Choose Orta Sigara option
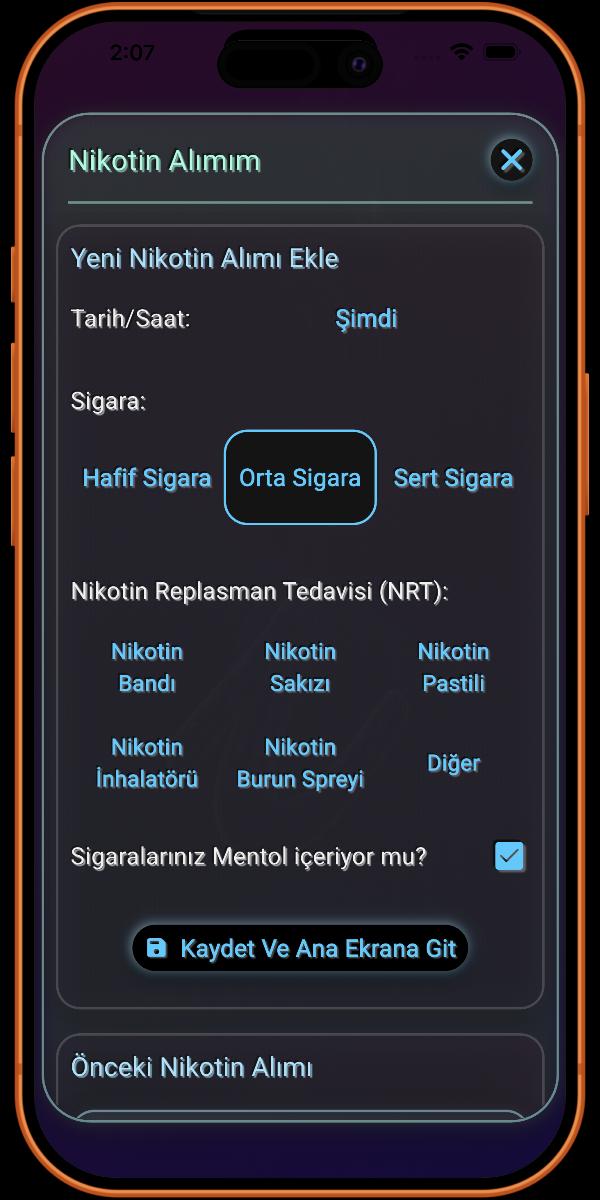 [x=300, y=478]
